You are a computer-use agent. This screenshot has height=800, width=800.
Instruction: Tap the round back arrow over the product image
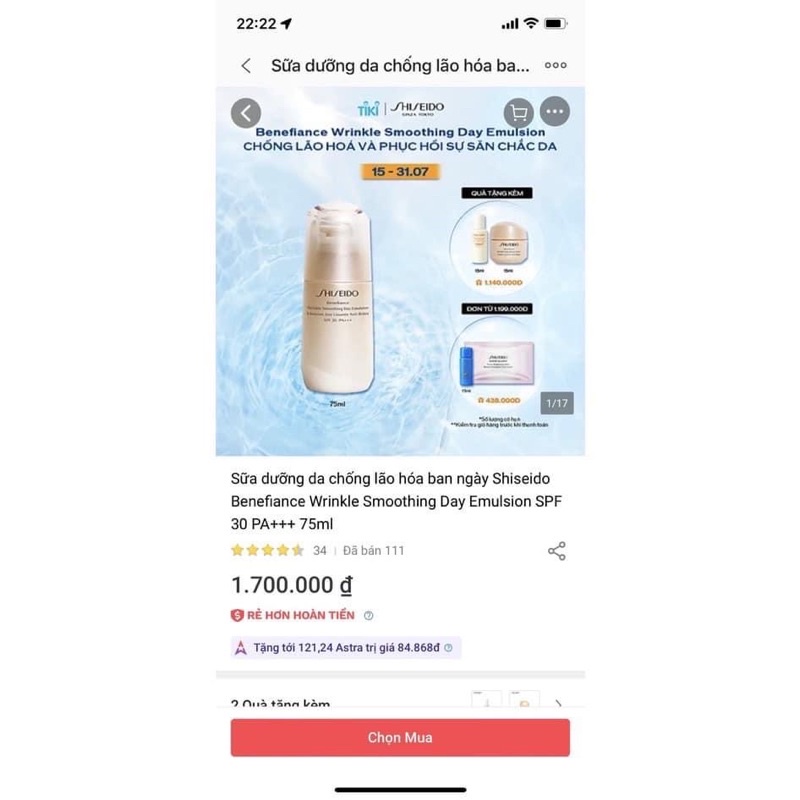point(246,112)
